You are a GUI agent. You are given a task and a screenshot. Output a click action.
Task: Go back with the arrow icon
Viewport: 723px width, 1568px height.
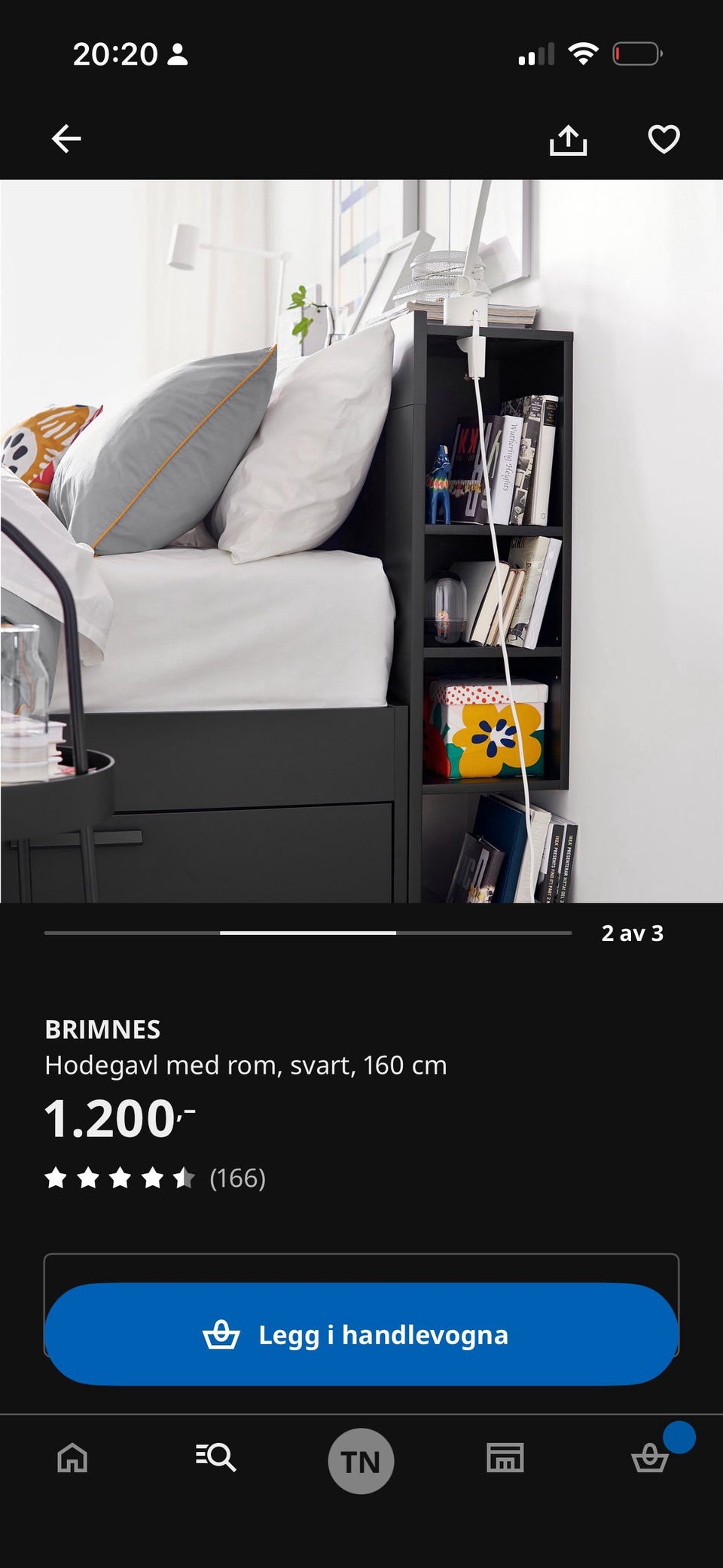[66, 138]
